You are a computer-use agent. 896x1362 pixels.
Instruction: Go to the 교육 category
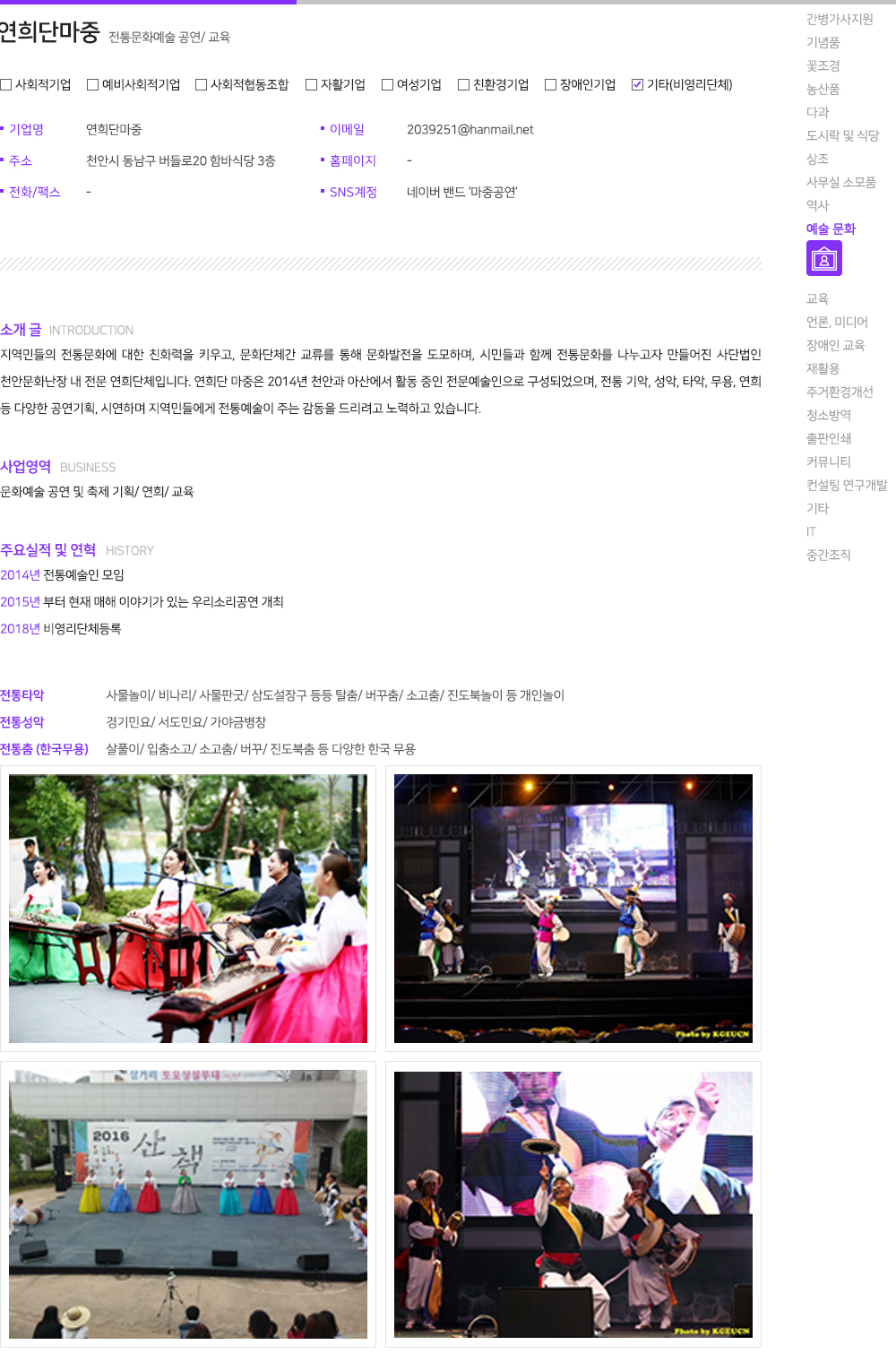(x=817, y=298)
